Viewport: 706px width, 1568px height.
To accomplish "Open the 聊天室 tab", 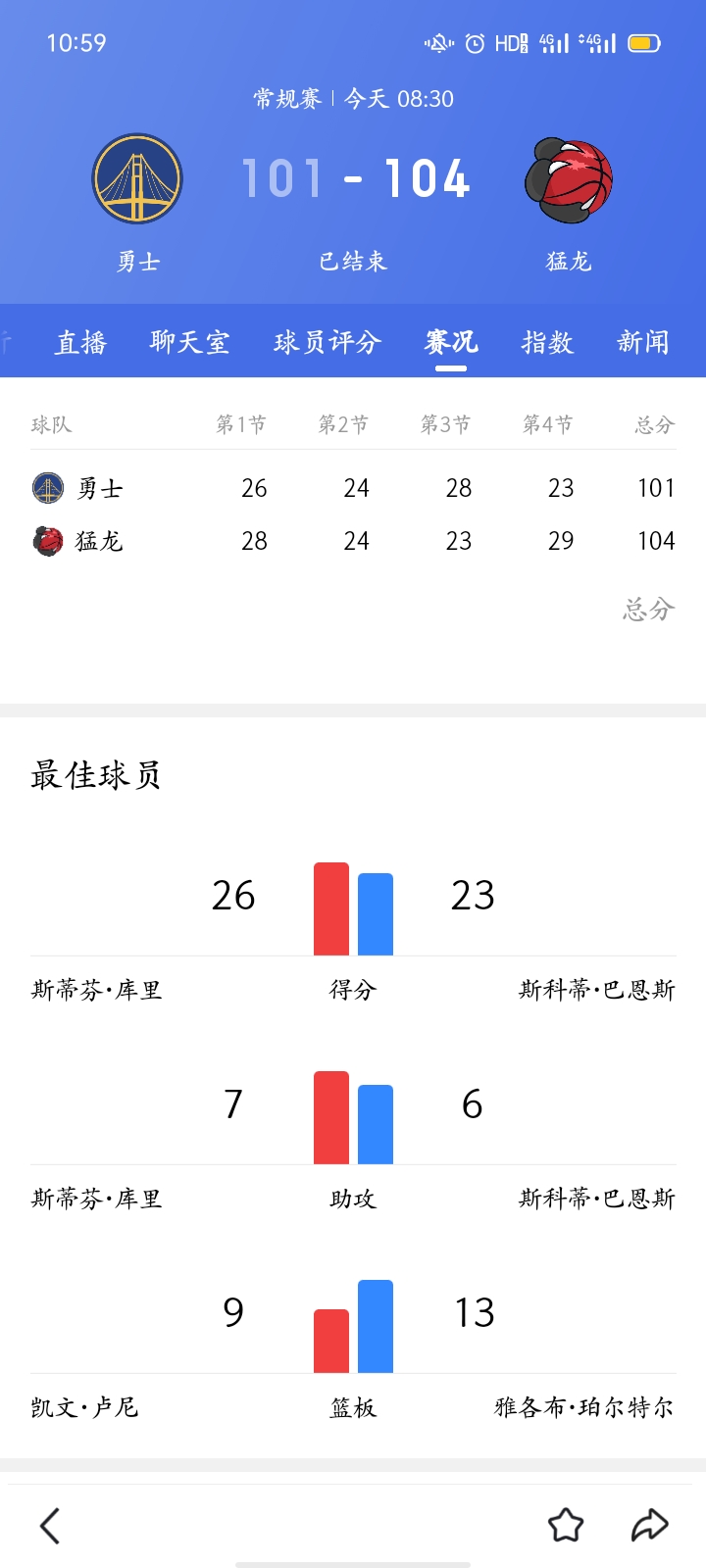I will tap(188, 343).
